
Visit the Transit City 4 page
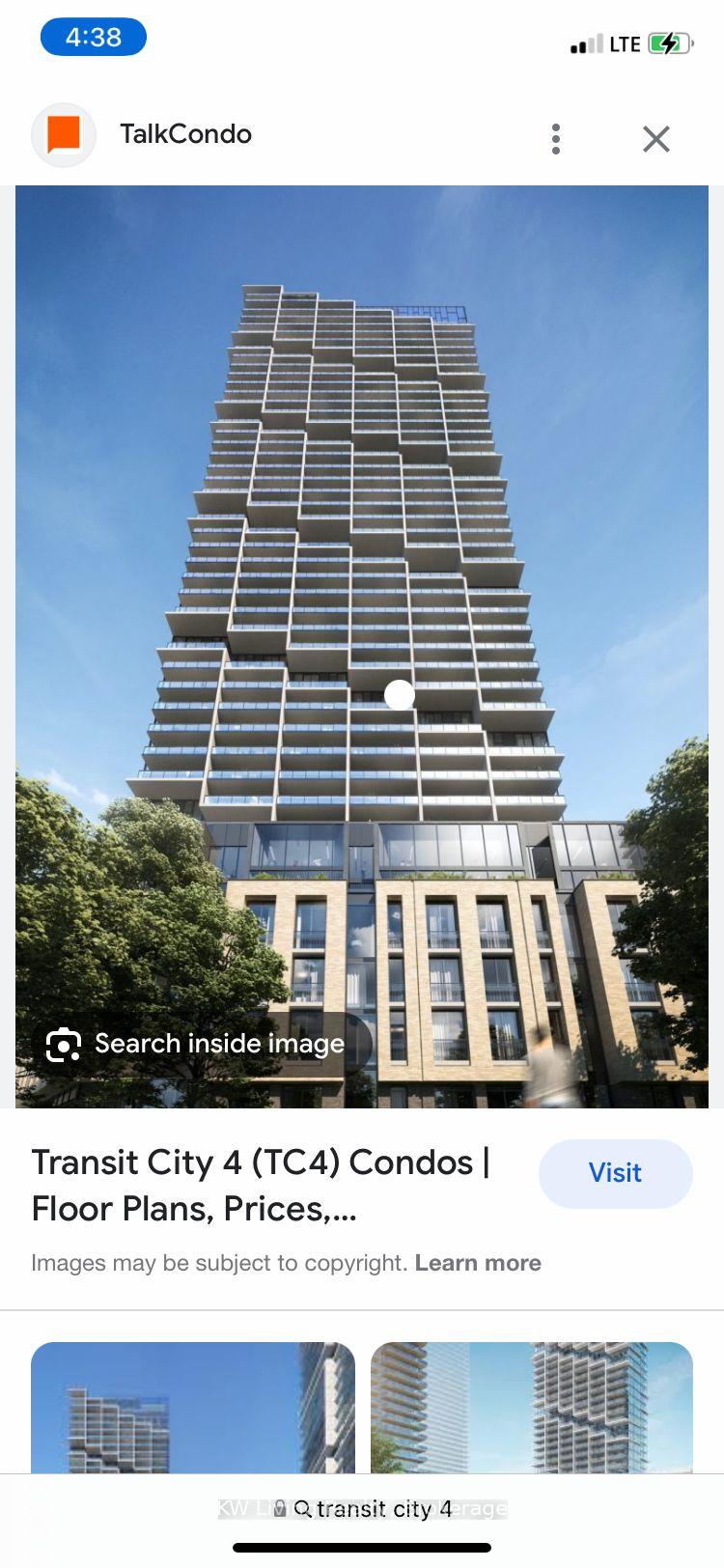pos(616,1173)
